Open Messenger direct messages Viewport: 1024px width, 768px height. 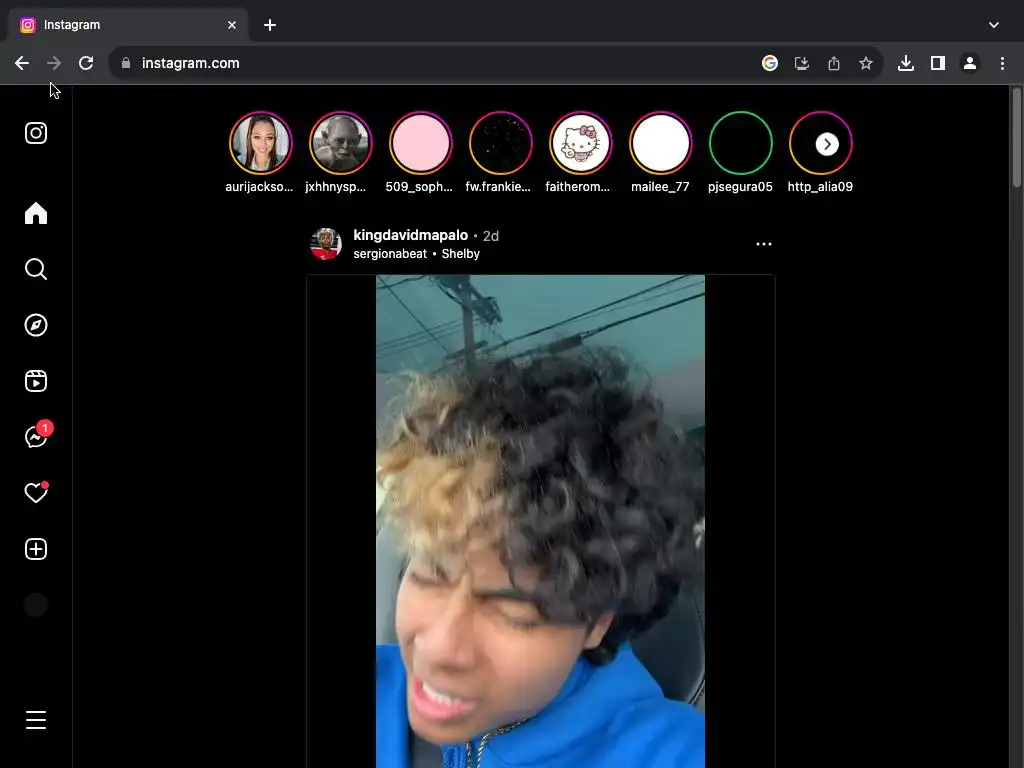[36, 437]
